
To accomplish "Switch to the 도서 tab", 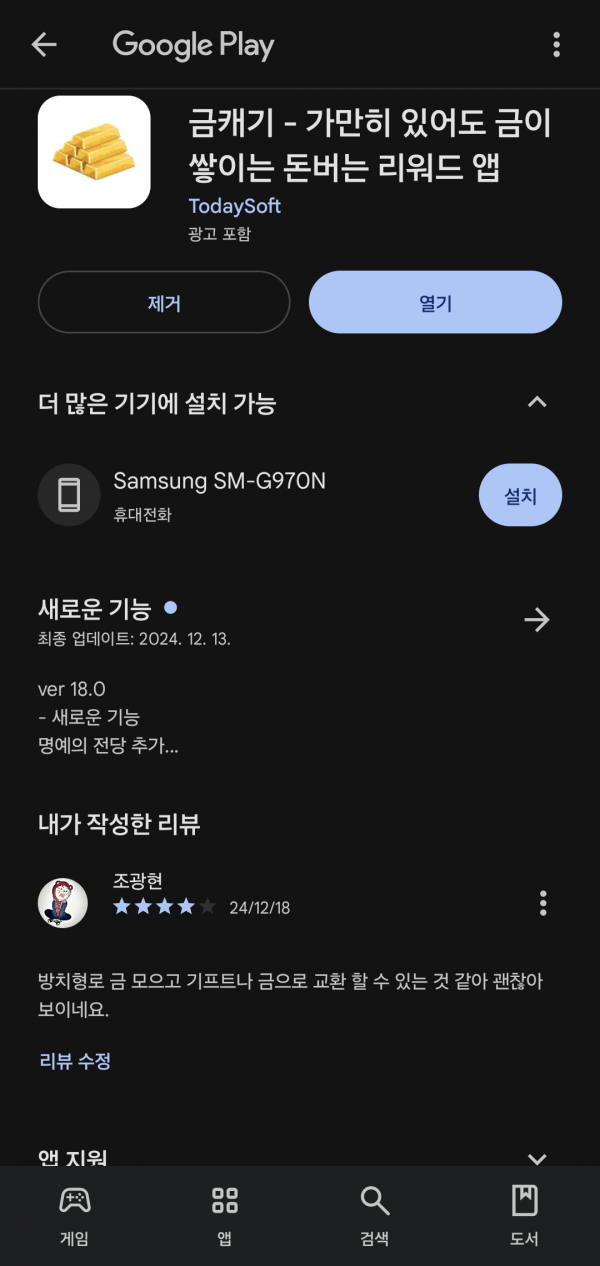I will pyautogui.click(x=524, y=1215).
